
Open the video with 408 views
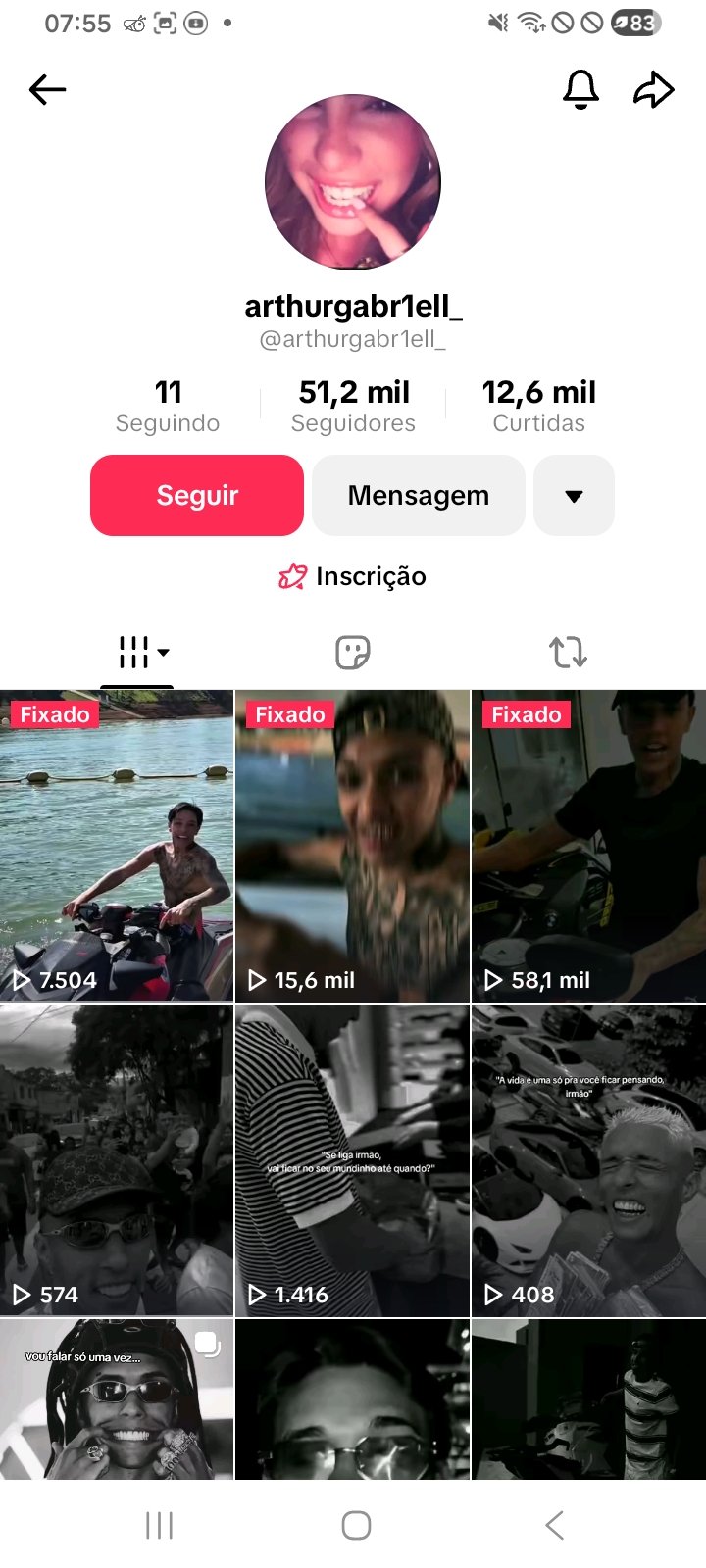(588, 1160)
